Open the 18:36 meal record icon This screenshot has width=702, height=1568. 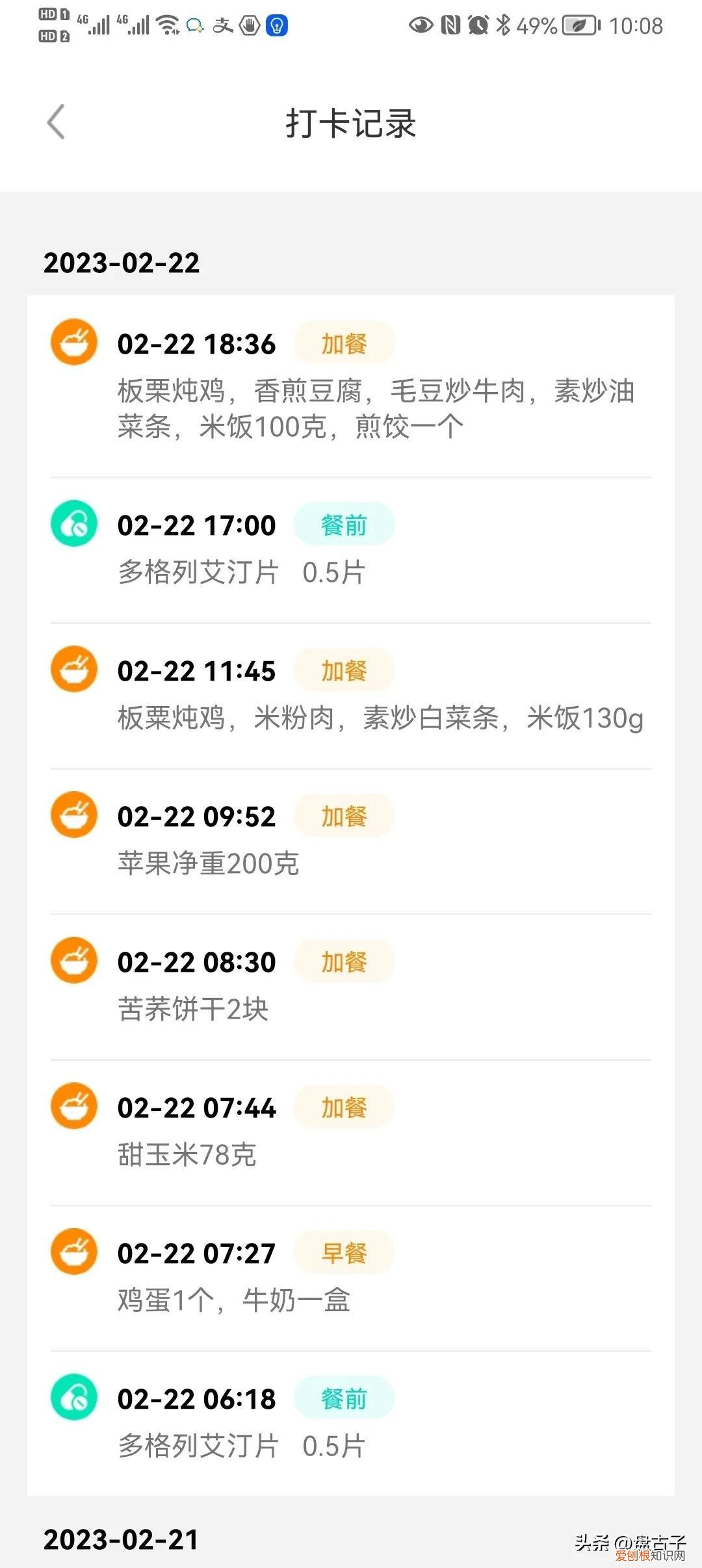coord(73,341)
